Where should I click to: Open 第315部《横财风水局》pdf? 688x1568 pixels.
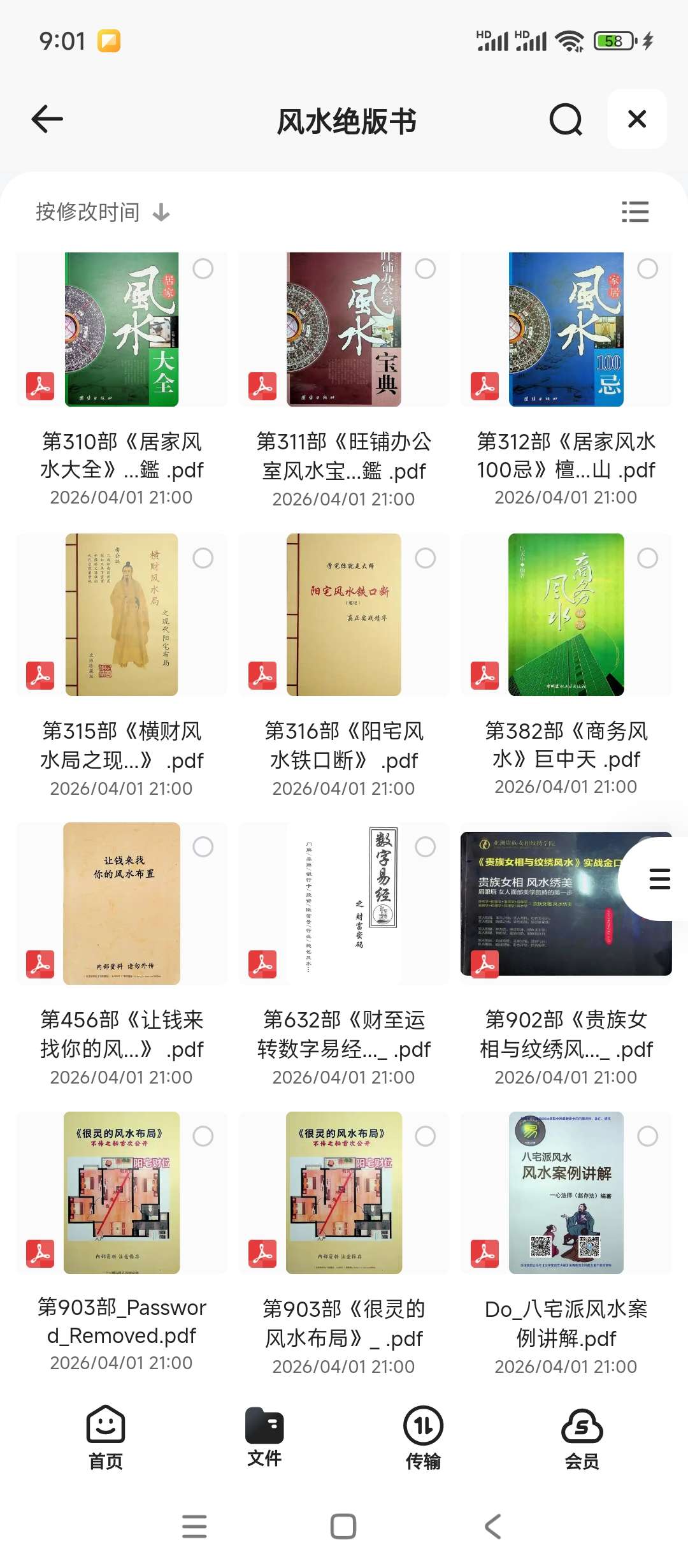(x=121, y=614)
